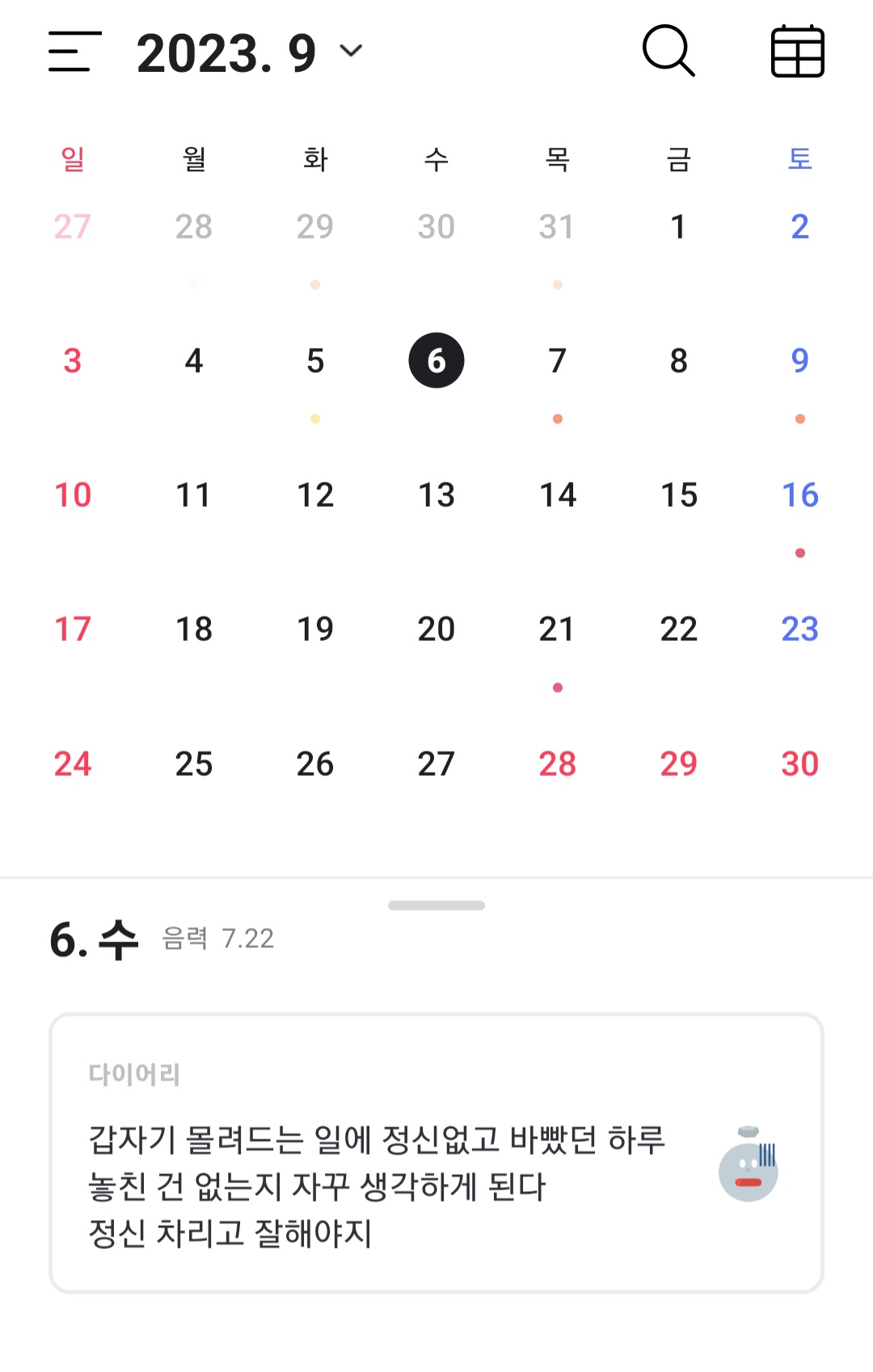Select September 21 on the calendar
873x1372 pixels.
[557, 629]
